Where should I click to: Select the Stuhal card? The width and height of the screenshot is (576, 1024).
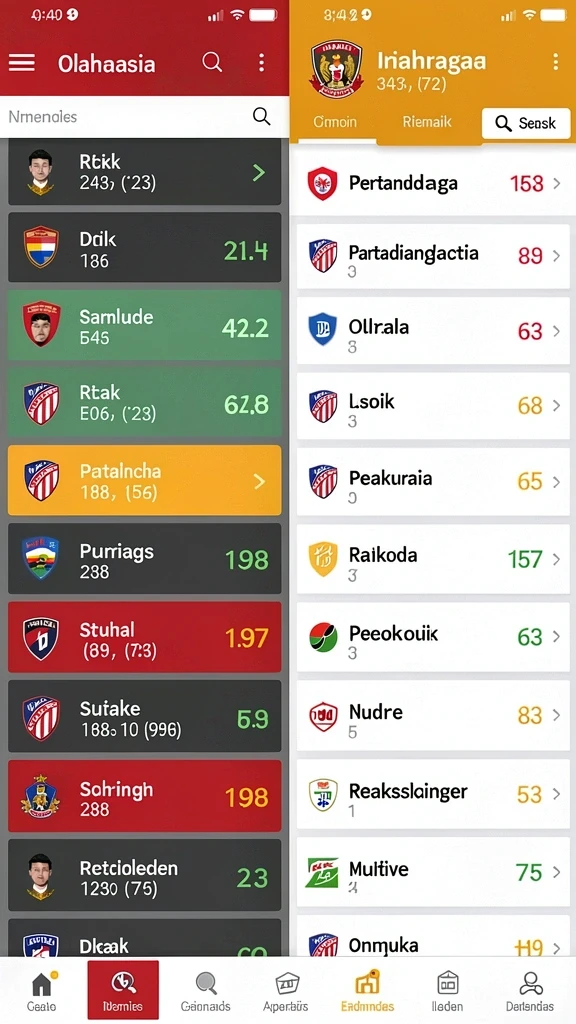tap(144, 637)
